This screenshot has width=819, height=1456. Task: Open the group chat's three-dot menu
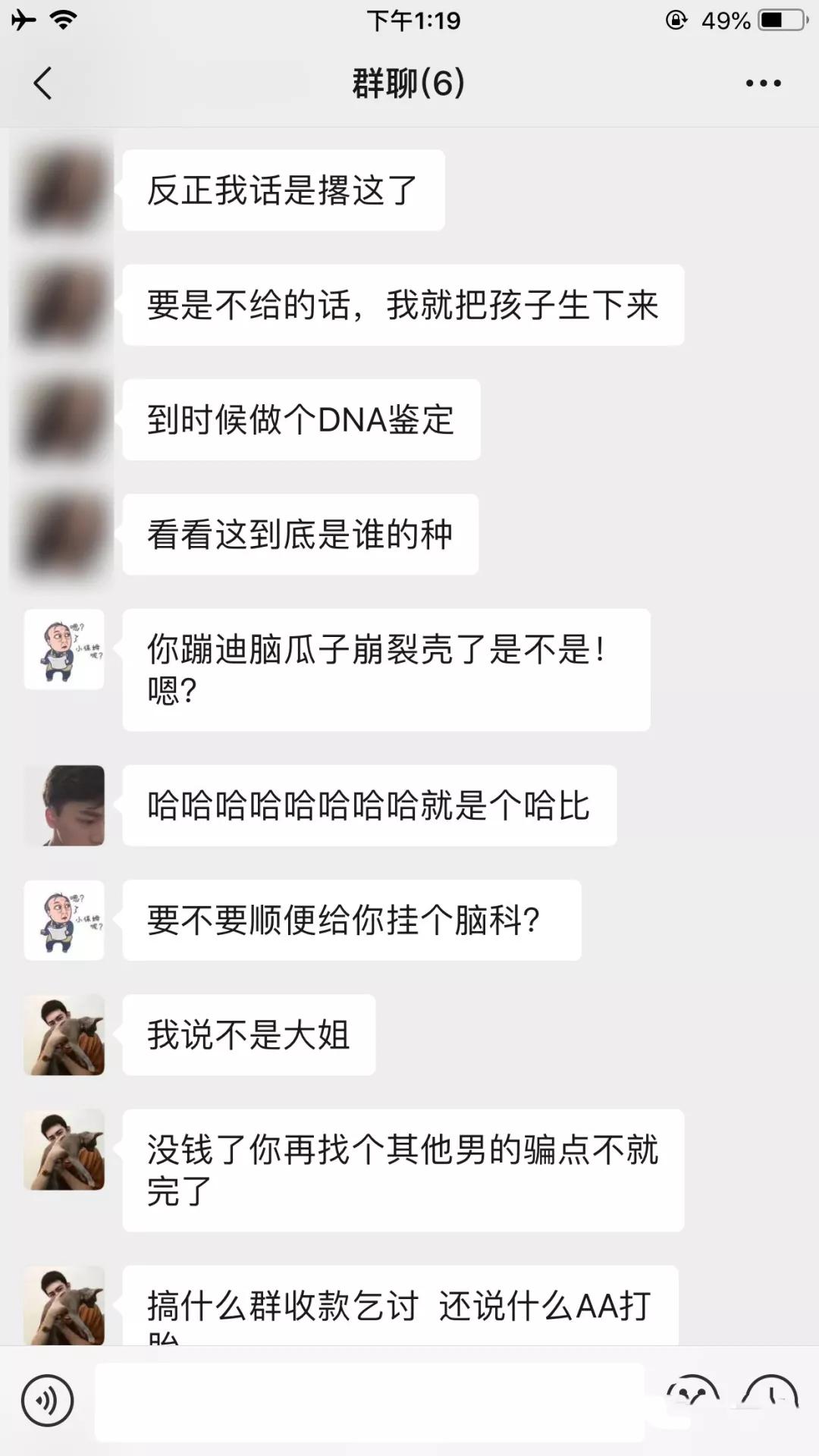[x=763, y=83]
